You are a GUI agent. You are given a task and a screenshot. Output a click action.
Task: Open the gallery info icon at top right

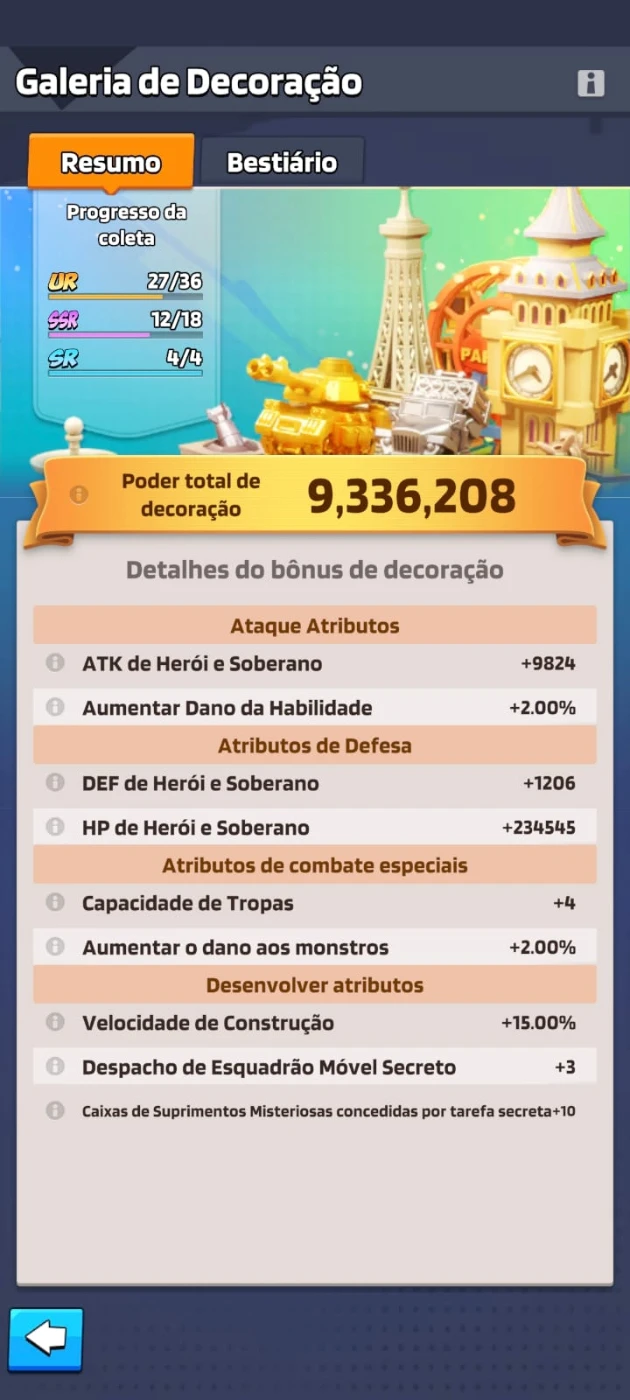(591, 83)
